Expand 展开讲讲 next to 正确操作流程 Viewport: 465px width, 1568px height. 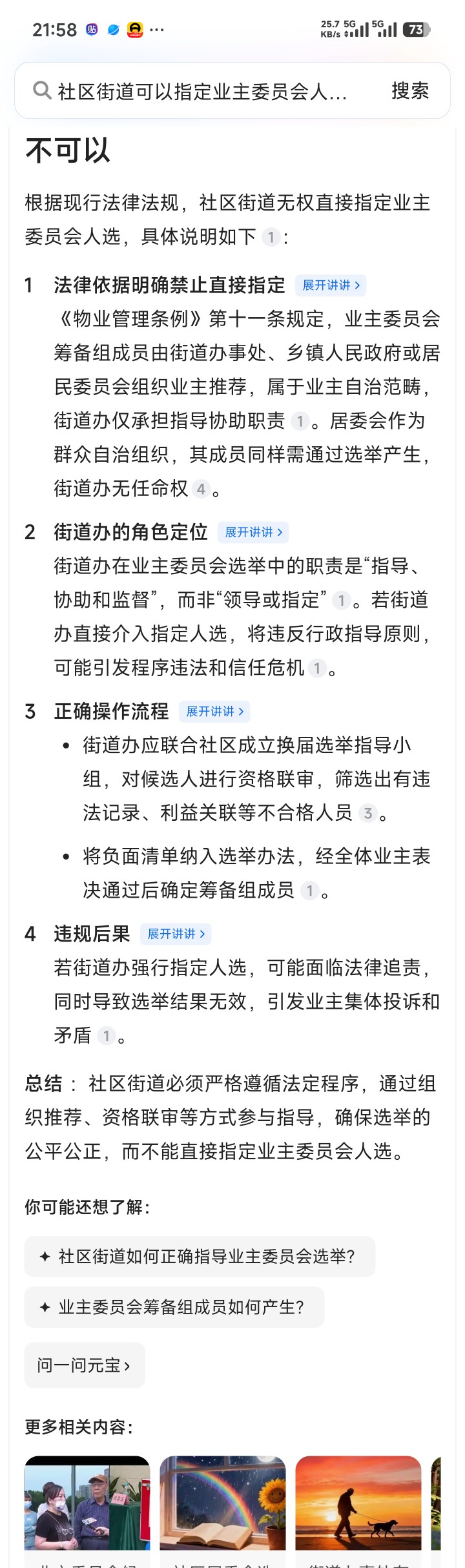pyautogui.click(x=214, y=712)
